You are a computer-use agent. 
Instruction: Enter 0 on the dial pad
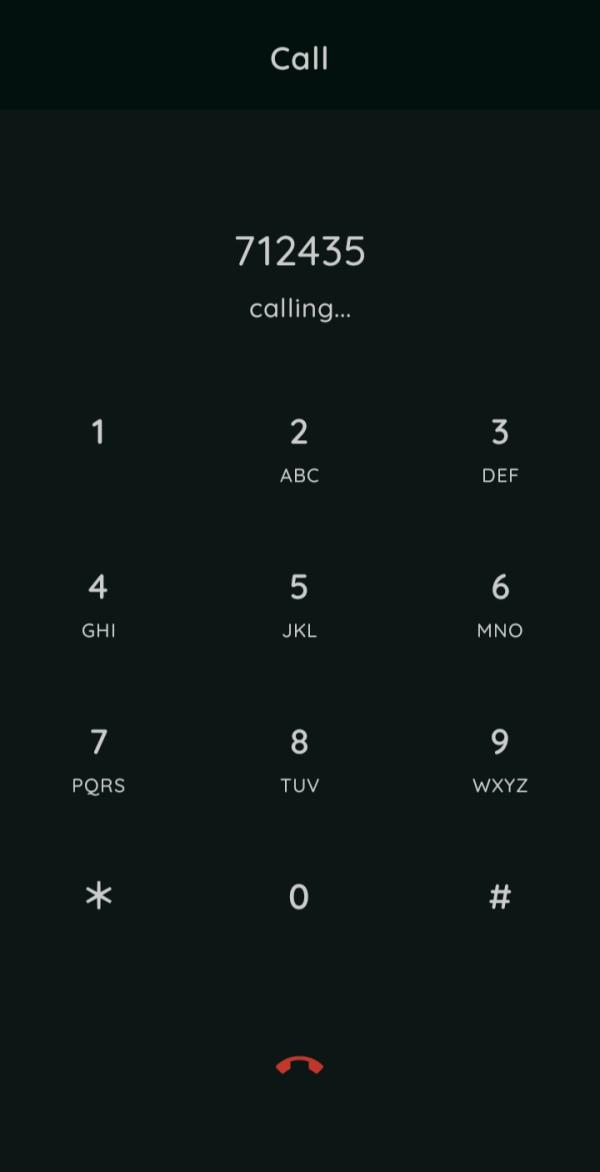pyautogui.click(x=299, y=897)
